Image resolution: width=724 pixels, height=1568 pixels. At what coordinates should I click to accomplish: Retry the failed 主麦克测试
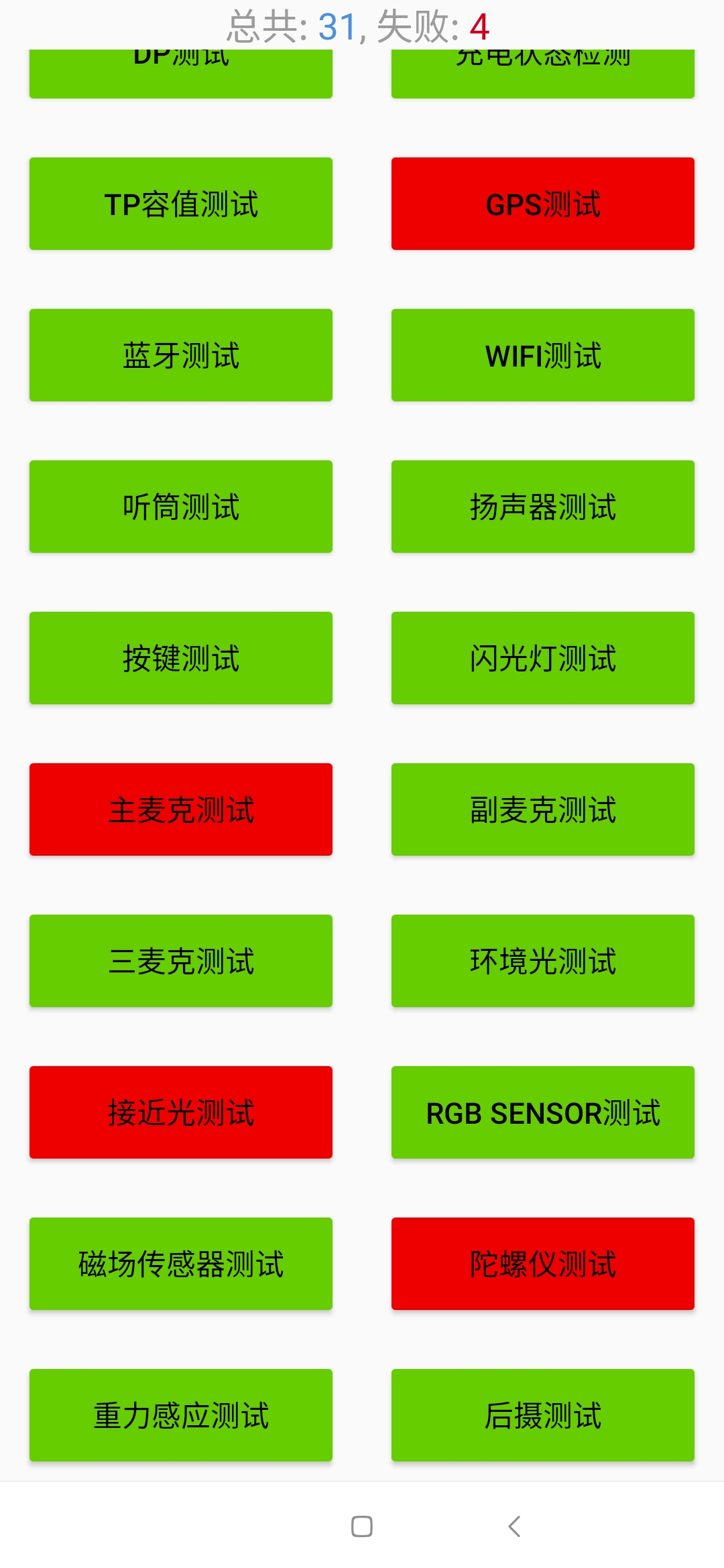pos(181,809)
